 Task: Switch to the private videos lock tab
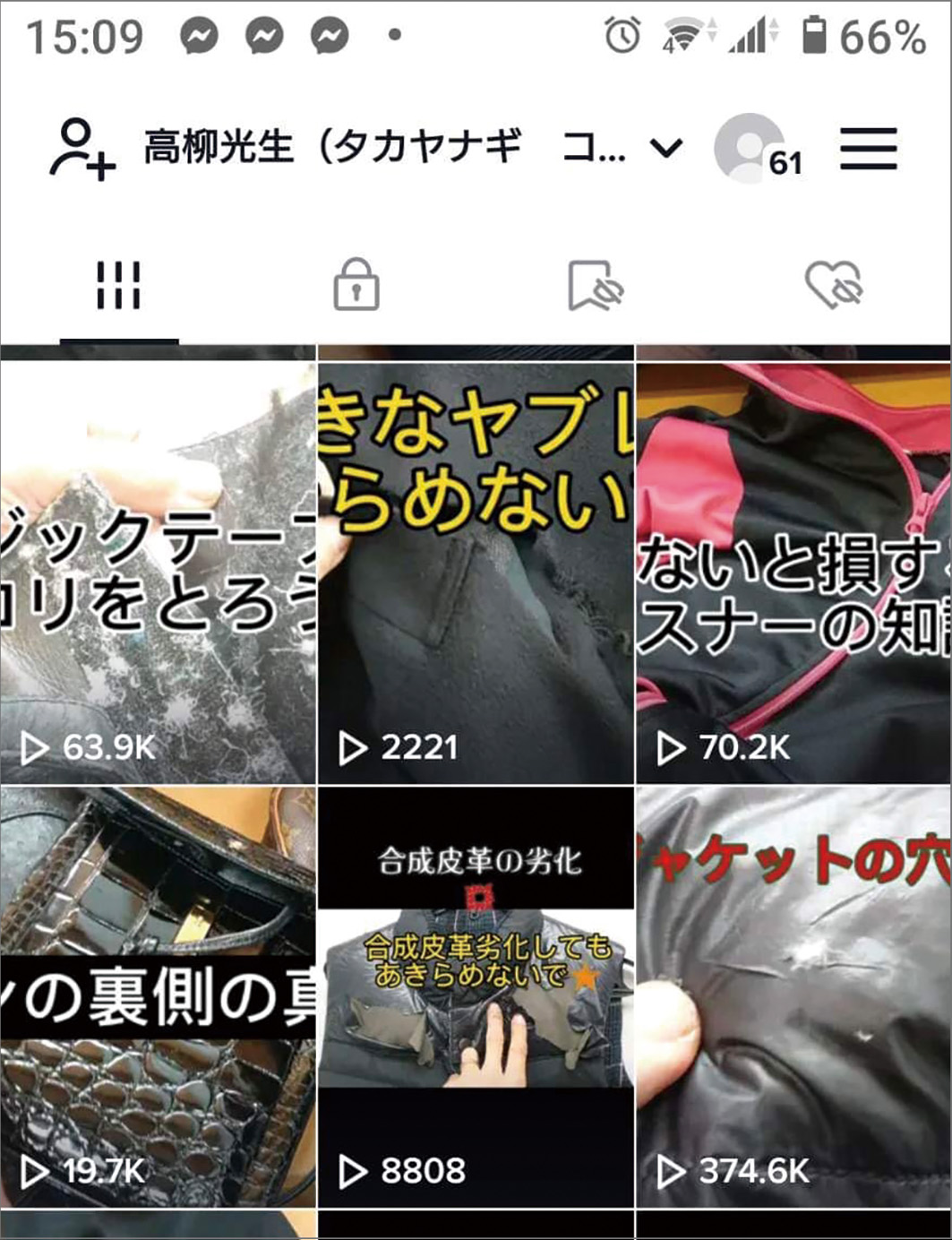click(x=356, y=286)
